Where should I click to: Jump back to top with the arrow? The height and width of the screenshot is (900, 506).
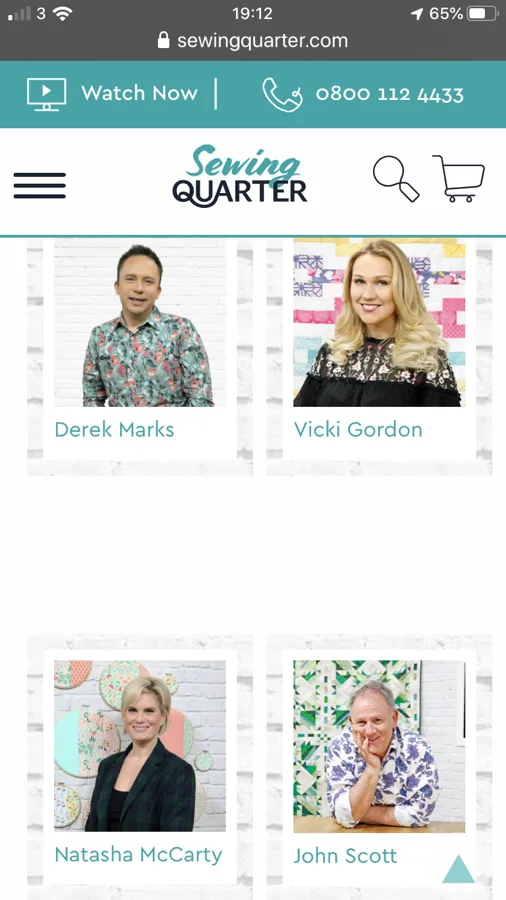tap(458, 869)
